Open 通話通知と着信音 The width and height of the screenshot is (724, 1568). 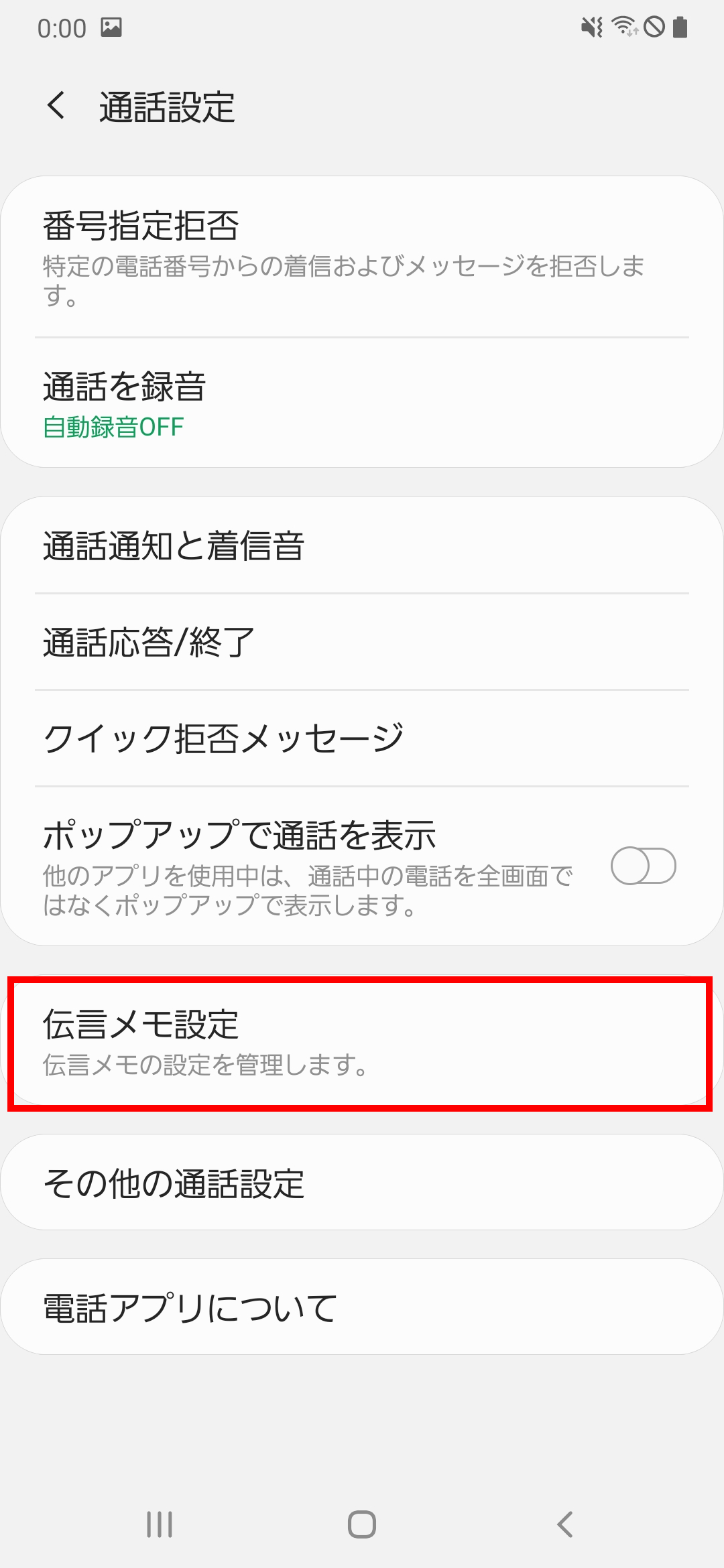[x=362, y=545]
